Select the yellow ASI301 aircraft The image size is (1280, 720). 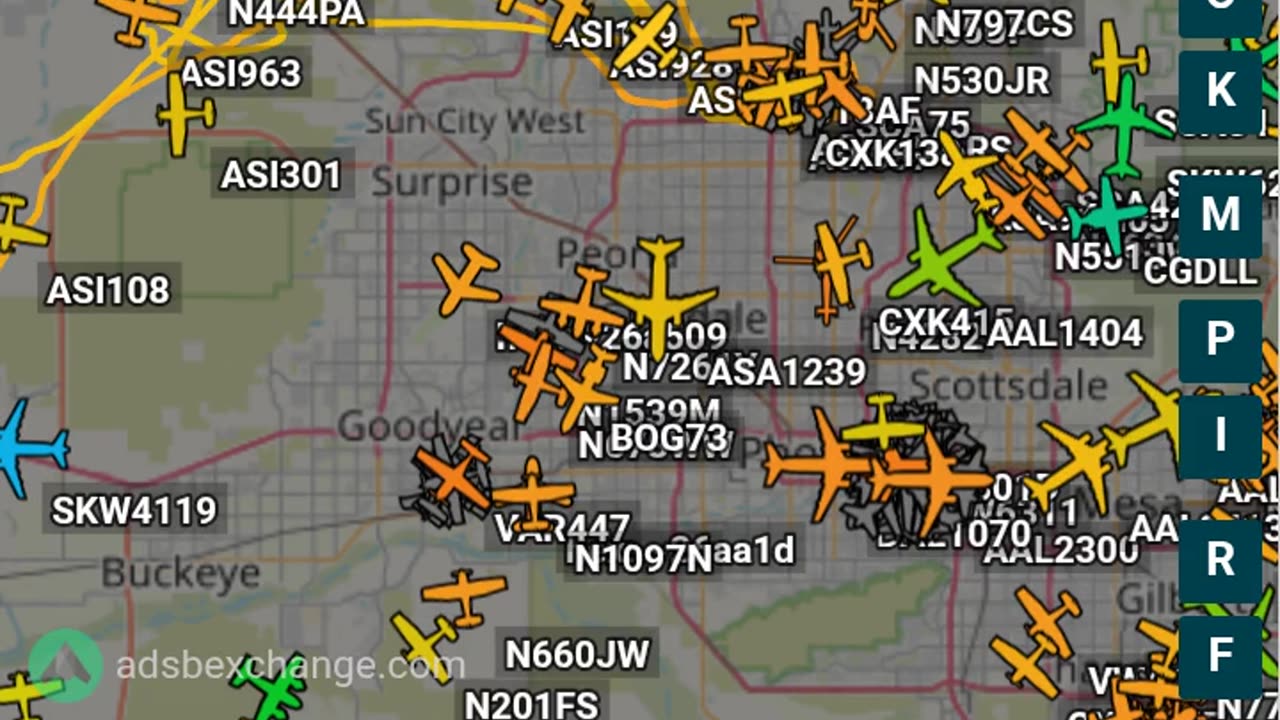click(x=184, y=114)
